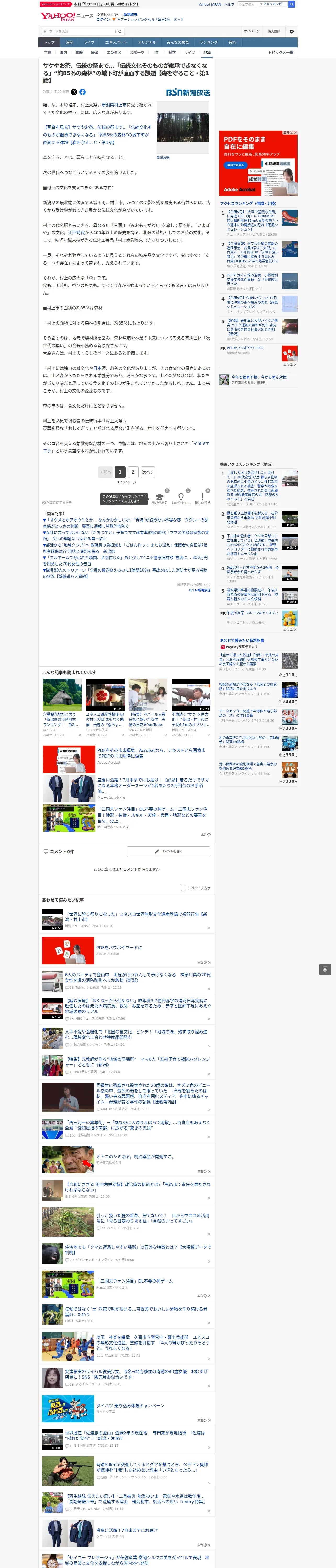
Task: Focus the keyword search input field
Action: pyautogui.click(x=78, y=32)
